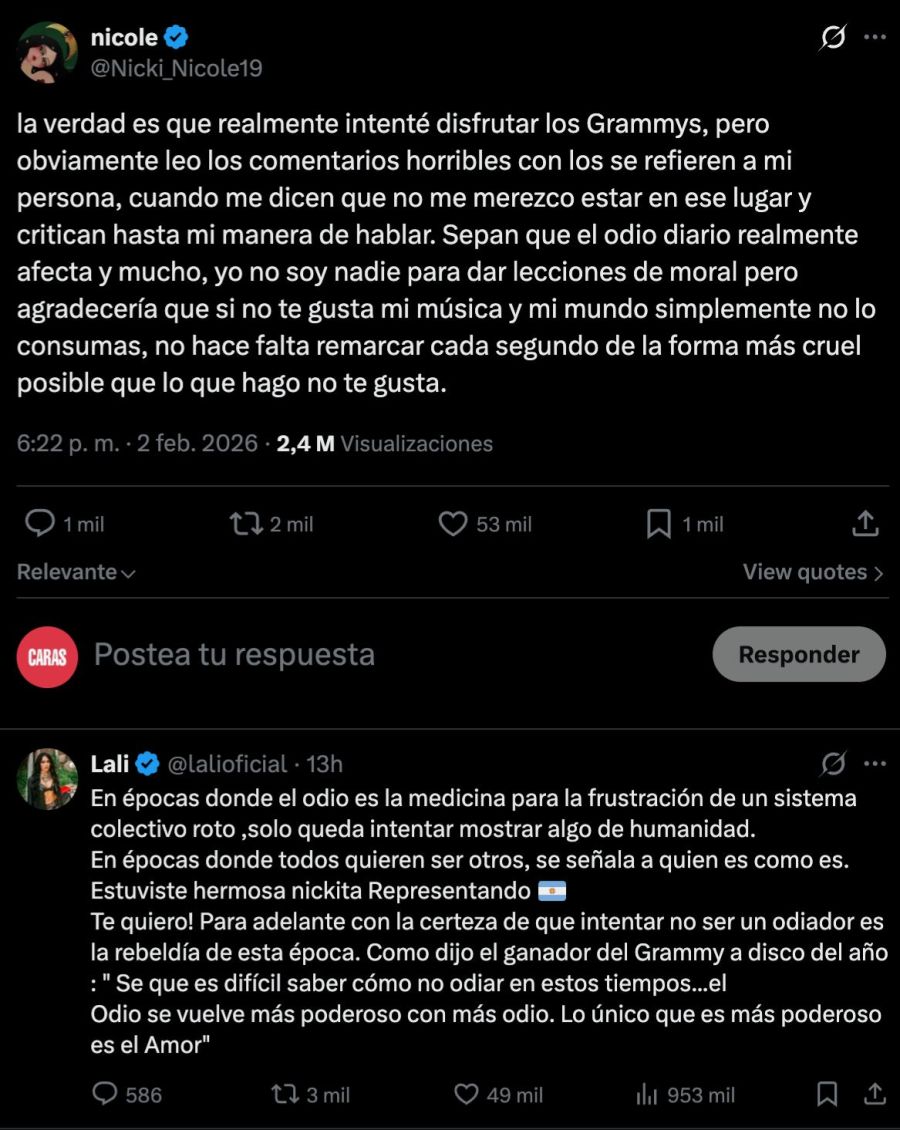Open overflow menu on nicole's post
900x1130 pixels.
(x=875, y=38)
